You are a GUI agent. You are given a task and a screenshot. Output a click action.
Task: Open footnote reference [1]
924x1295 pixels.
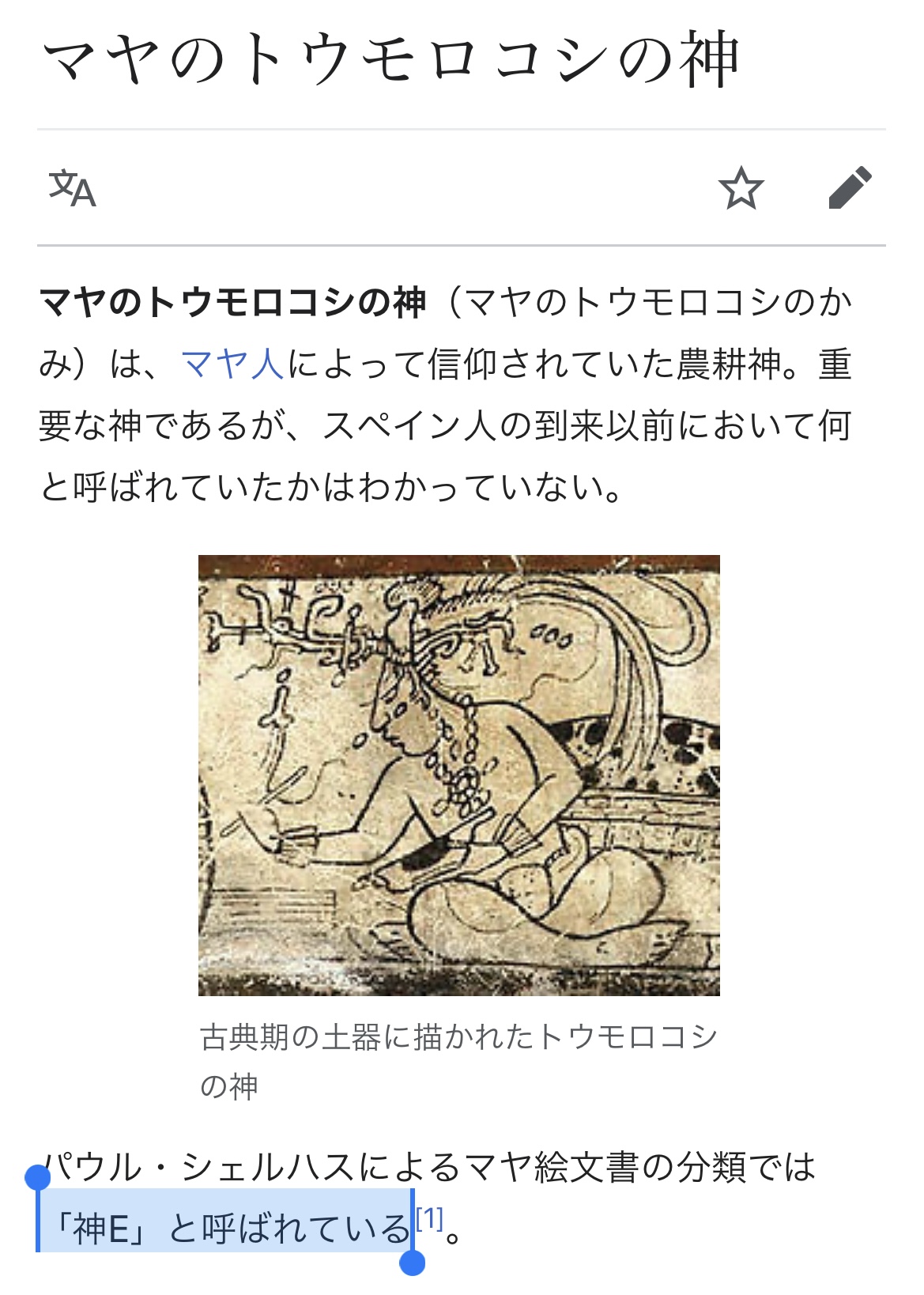coord(430,1220)
